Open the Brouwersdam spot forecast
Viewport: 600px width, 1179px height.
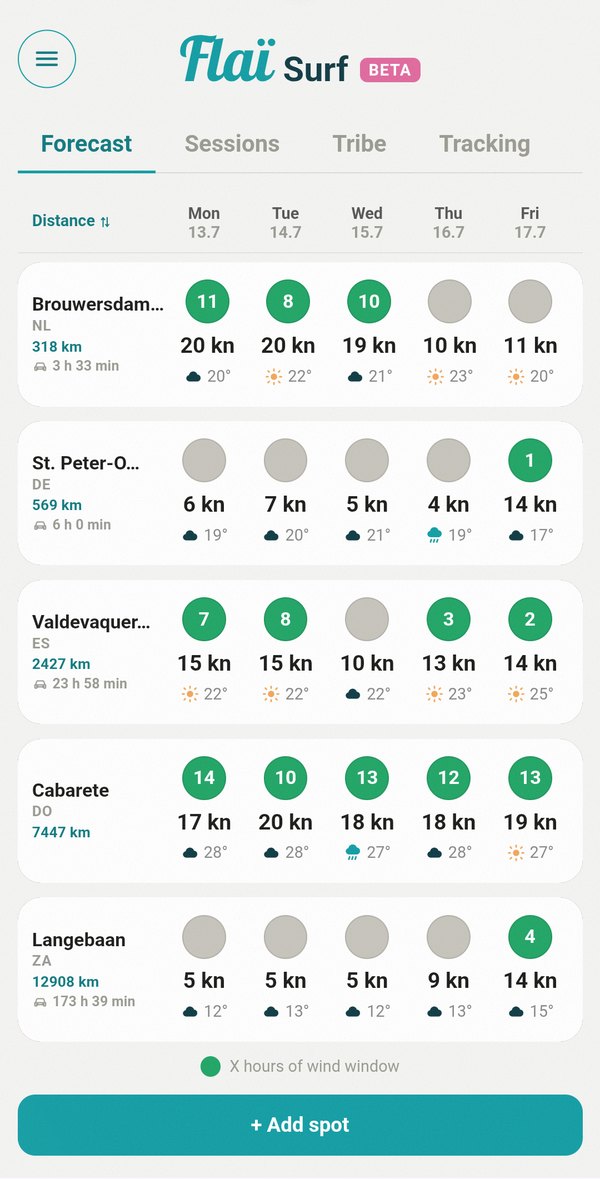(300, 335)
